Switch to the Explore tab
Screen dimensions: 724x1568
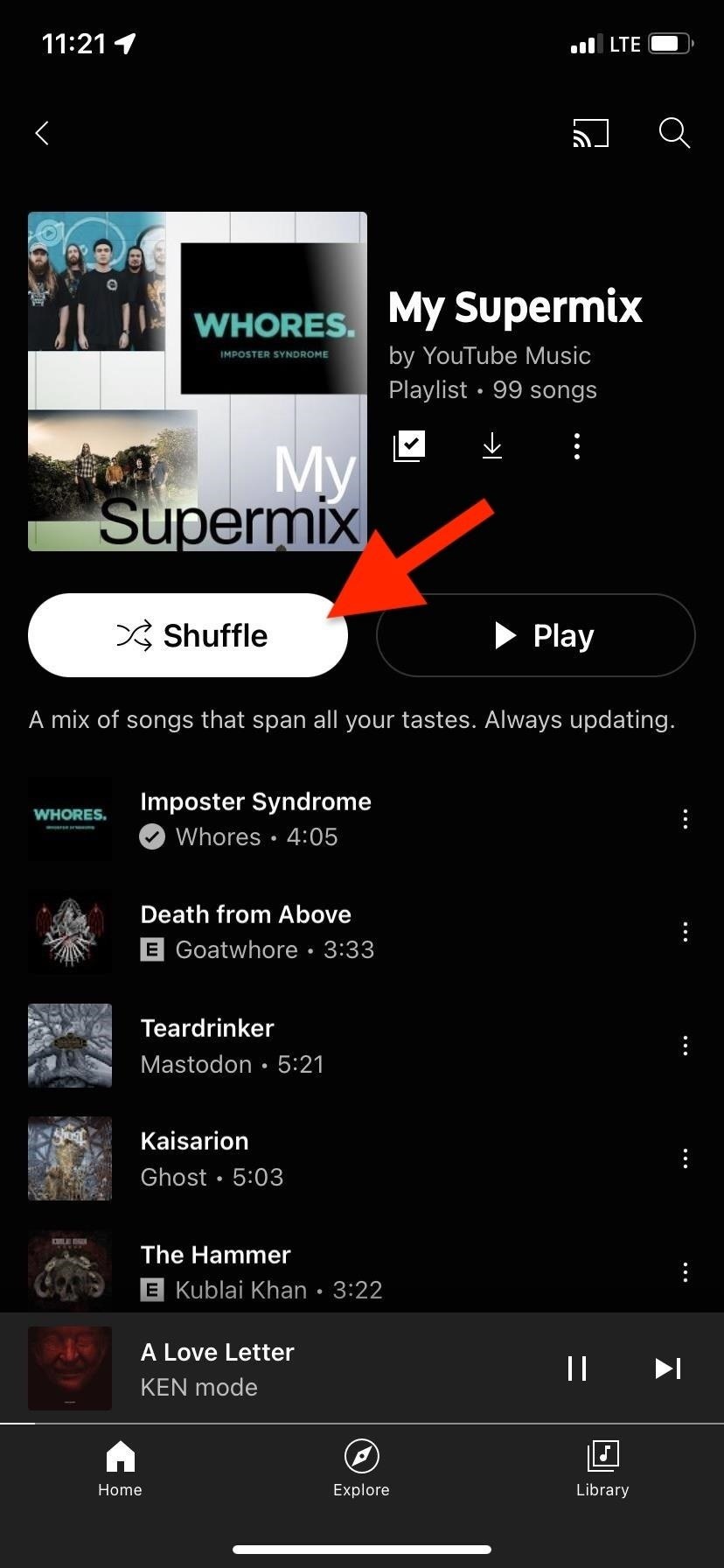point(361,1468)
